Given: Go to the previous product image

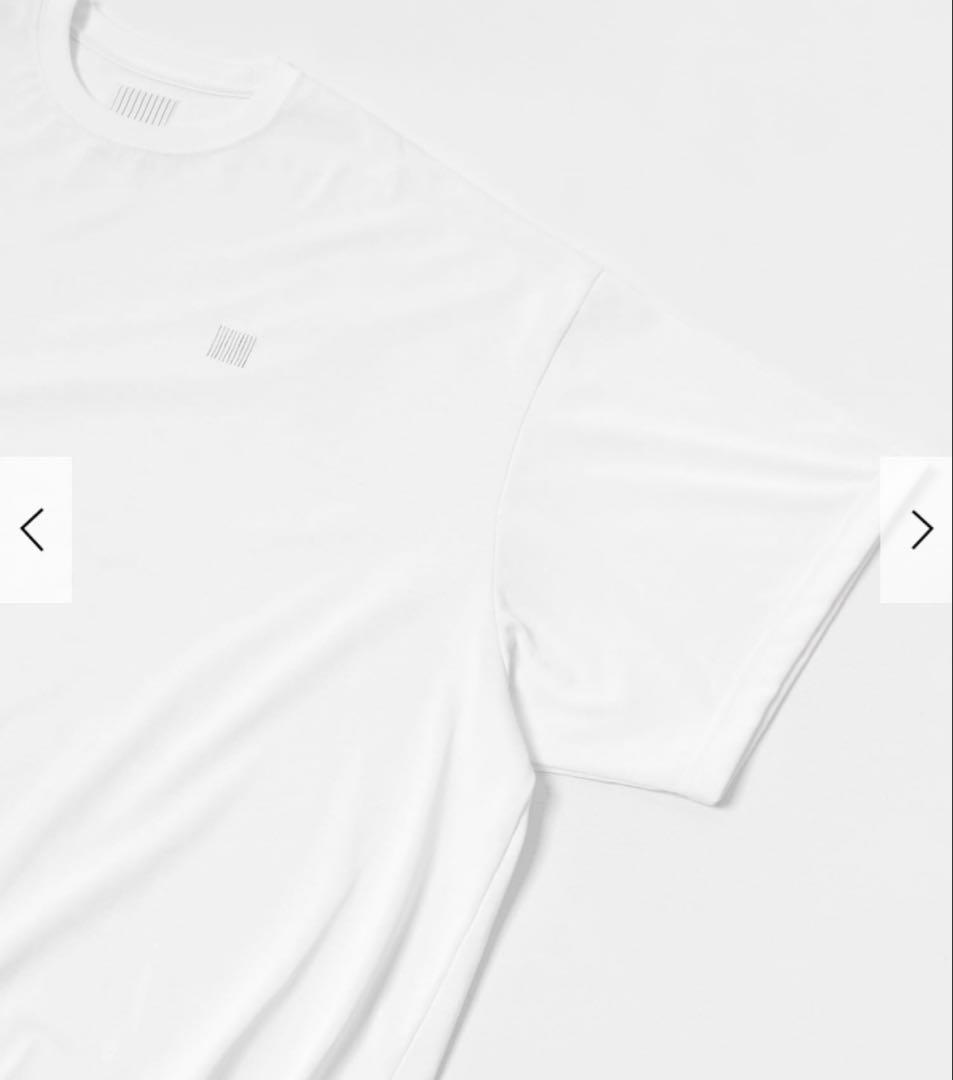Looking at the screenshot, I should [34, 530].
